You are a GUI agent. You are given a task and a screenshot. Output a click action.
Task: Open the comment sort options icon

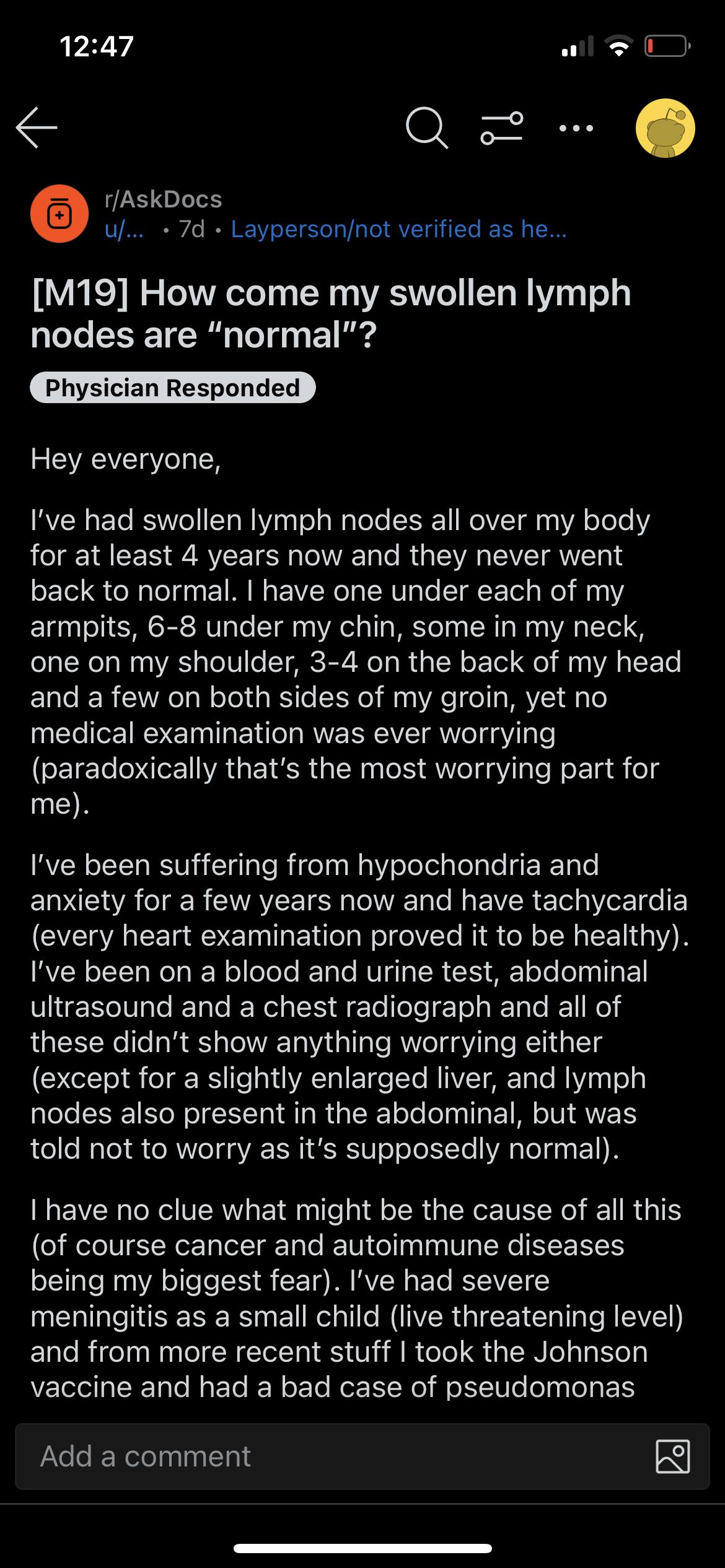point(501,128)
